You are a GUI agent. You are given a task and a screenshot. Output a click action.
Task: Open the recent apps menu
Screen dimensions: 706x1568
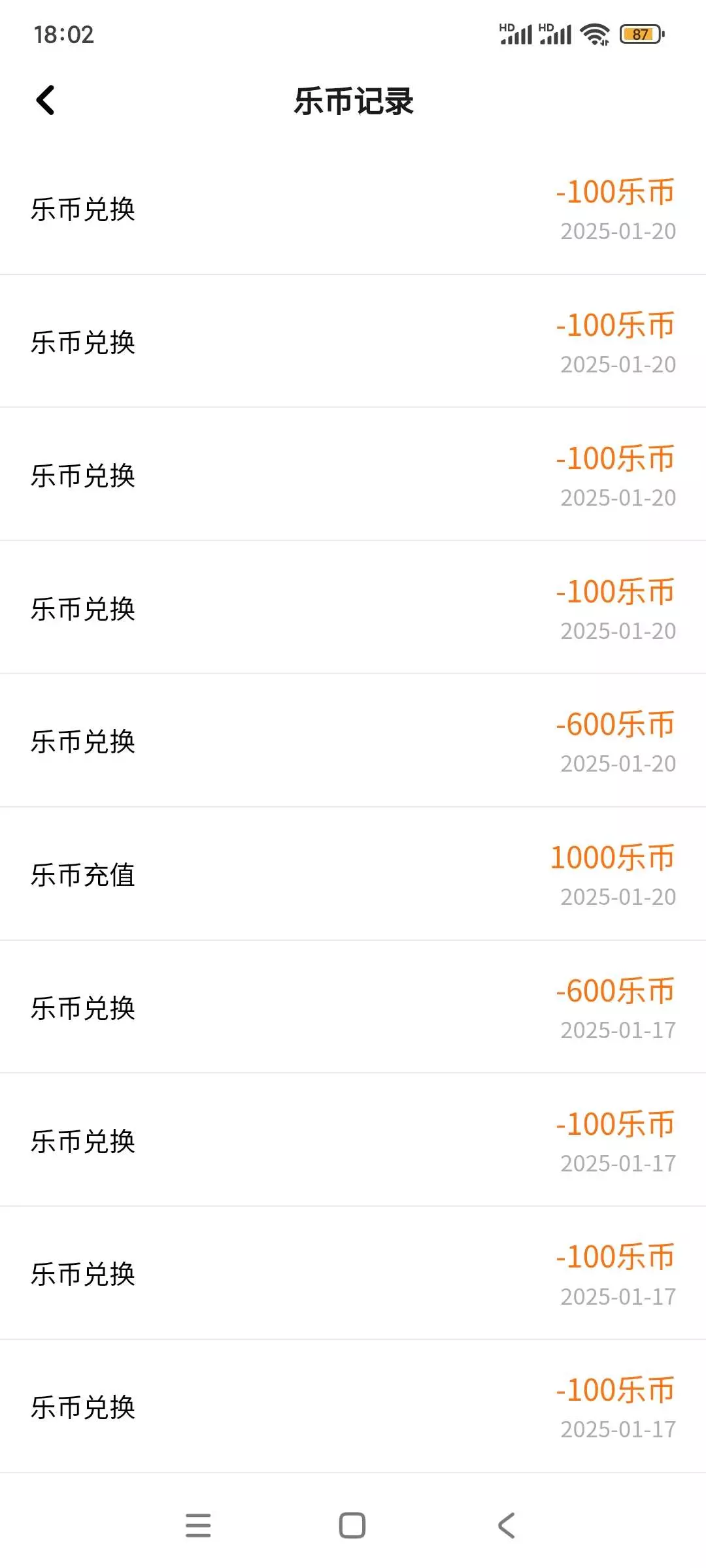[198, 1526]
